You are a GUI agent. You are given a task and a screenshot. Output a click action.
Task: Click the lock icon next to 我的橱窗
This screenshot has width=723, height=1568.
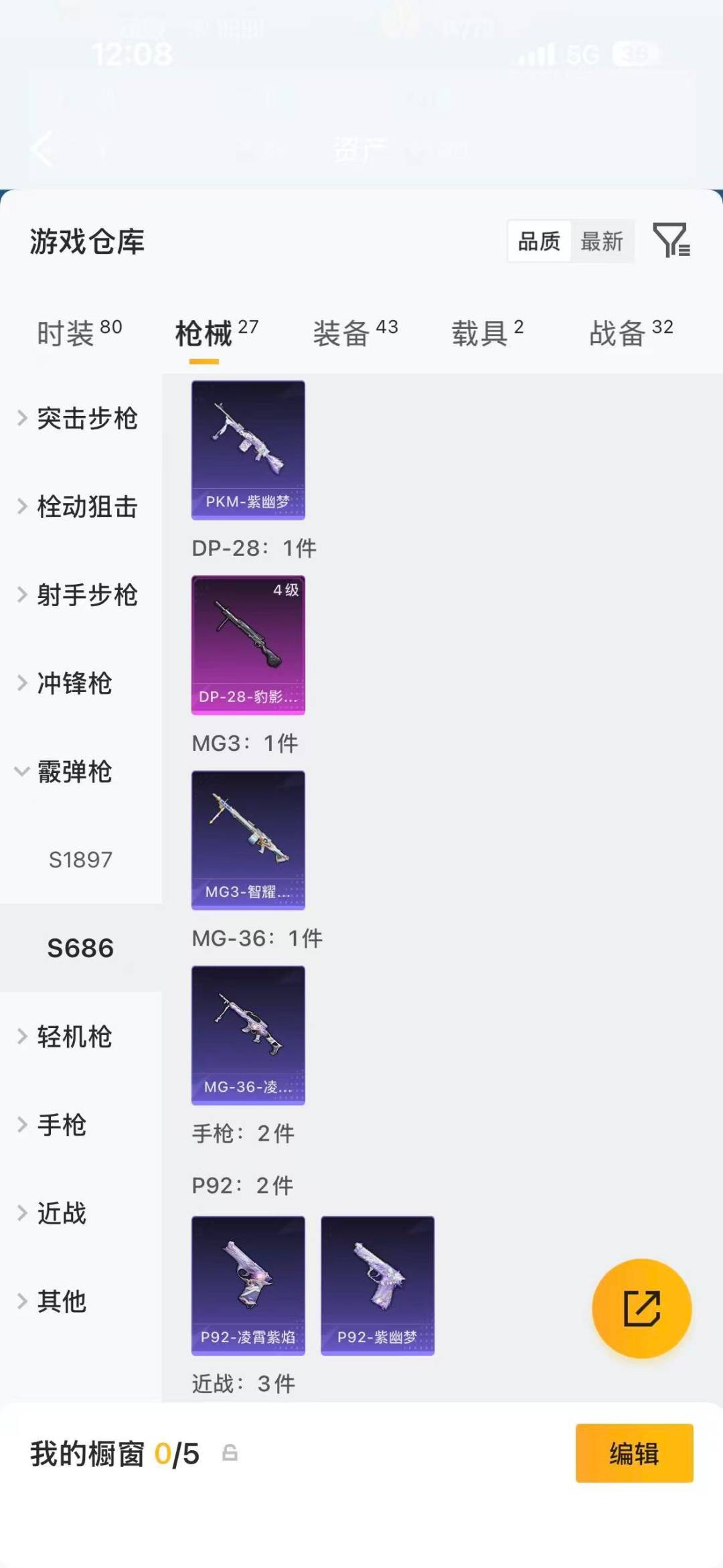point(231,1454)
